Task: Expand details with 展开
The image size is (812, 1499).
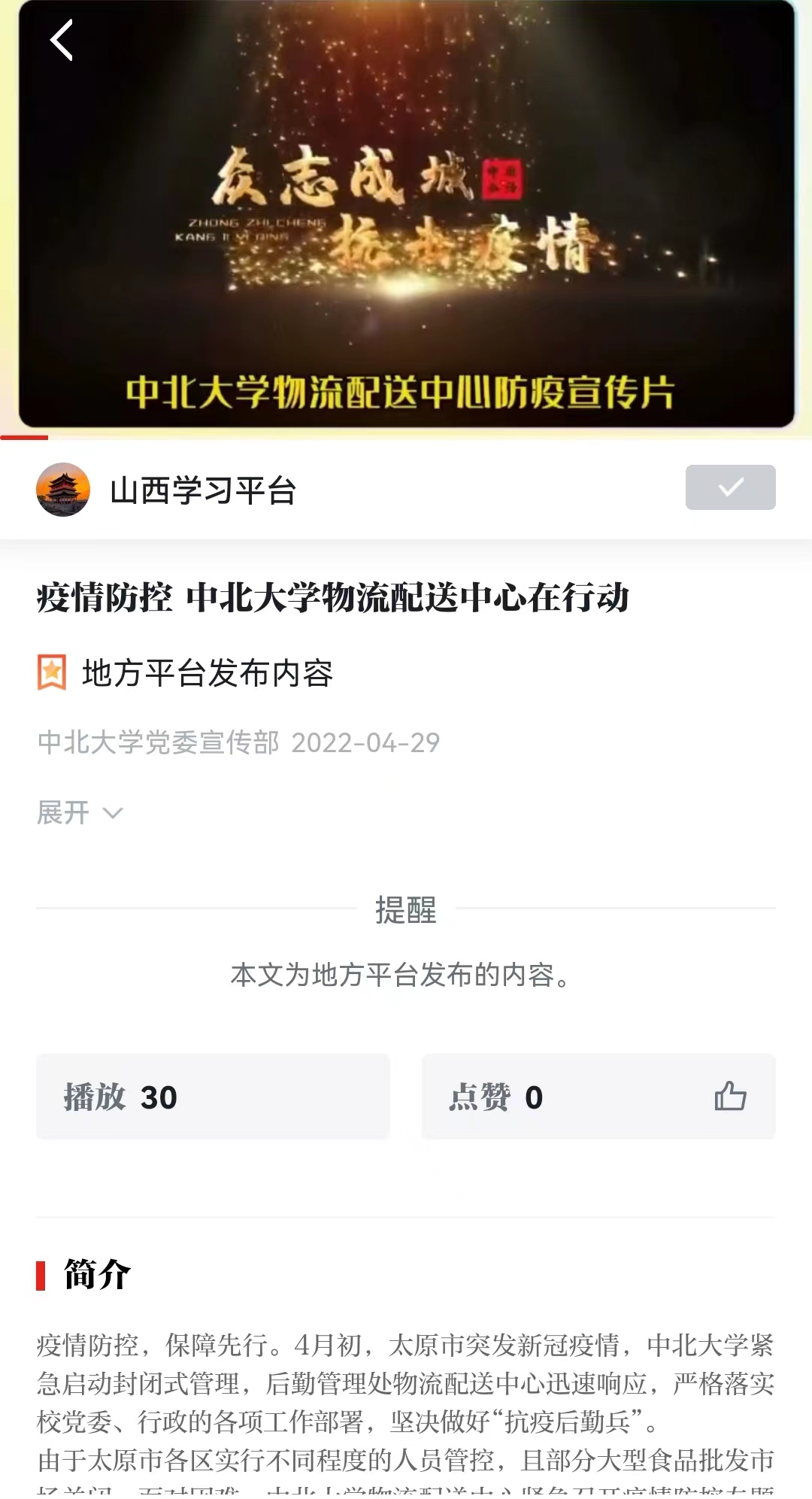Action: (79, 812)
